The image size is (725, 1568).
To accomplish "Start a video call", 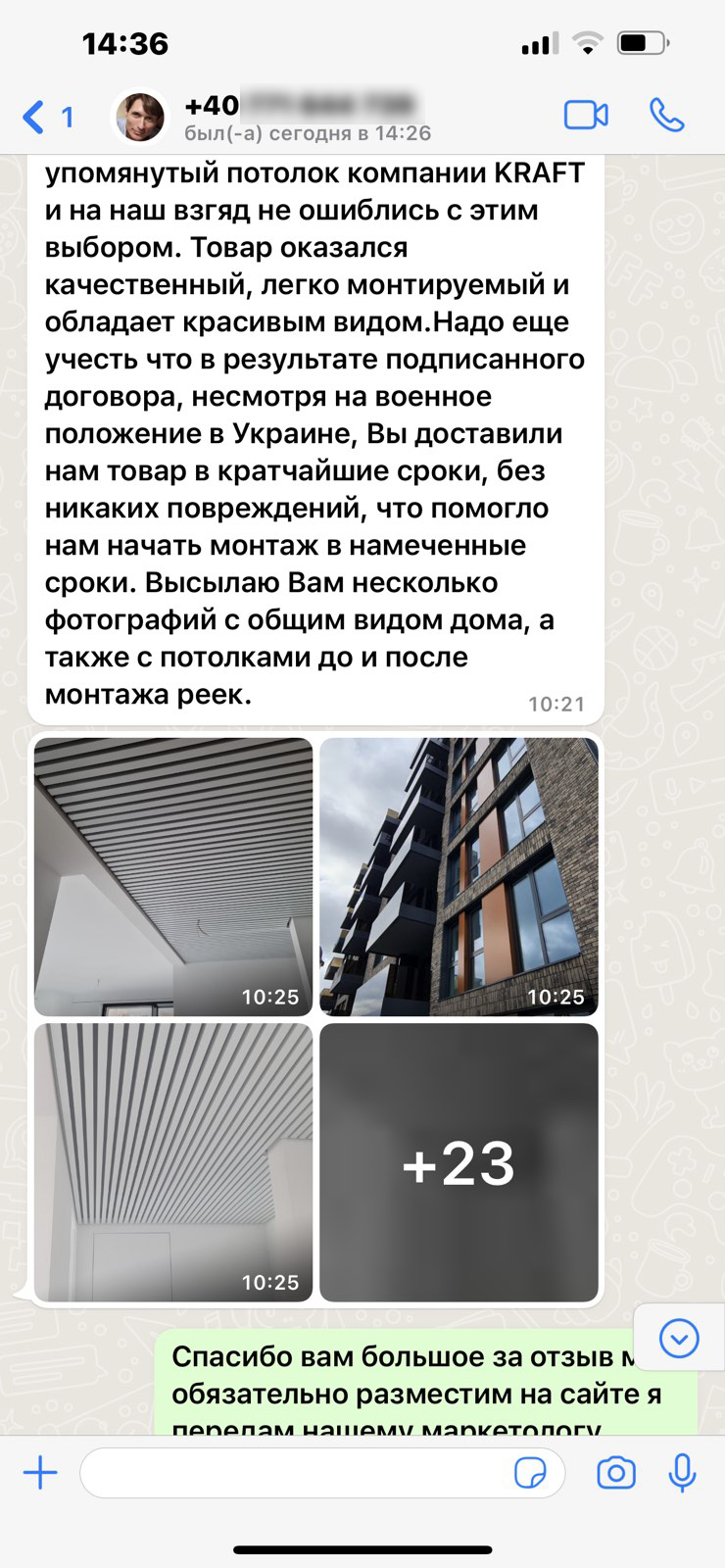I will 586,116.
